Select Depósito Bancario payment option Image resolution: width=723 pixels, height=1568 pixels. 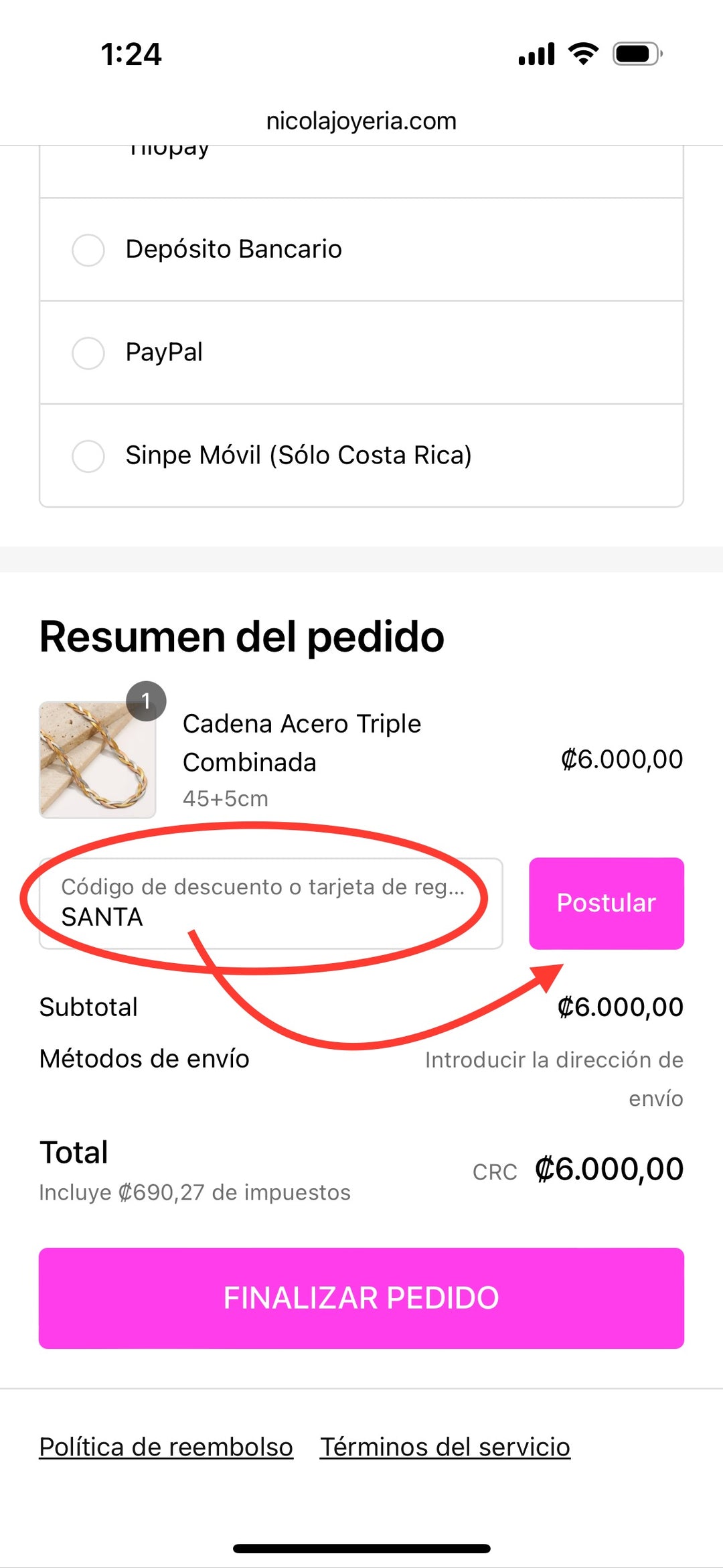pyautogui.click(x=88, y=250)
